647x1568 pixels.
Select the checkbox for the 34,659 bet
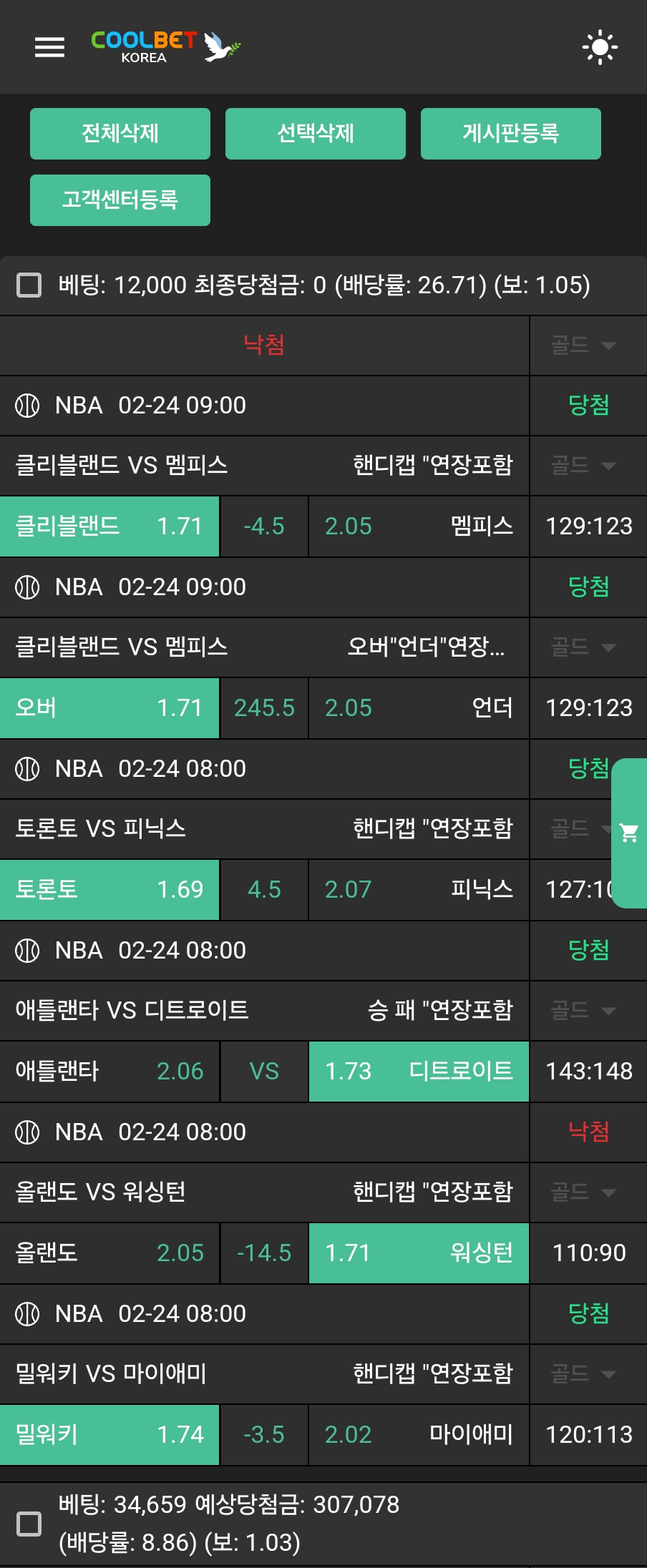(x=29, y=1523)
